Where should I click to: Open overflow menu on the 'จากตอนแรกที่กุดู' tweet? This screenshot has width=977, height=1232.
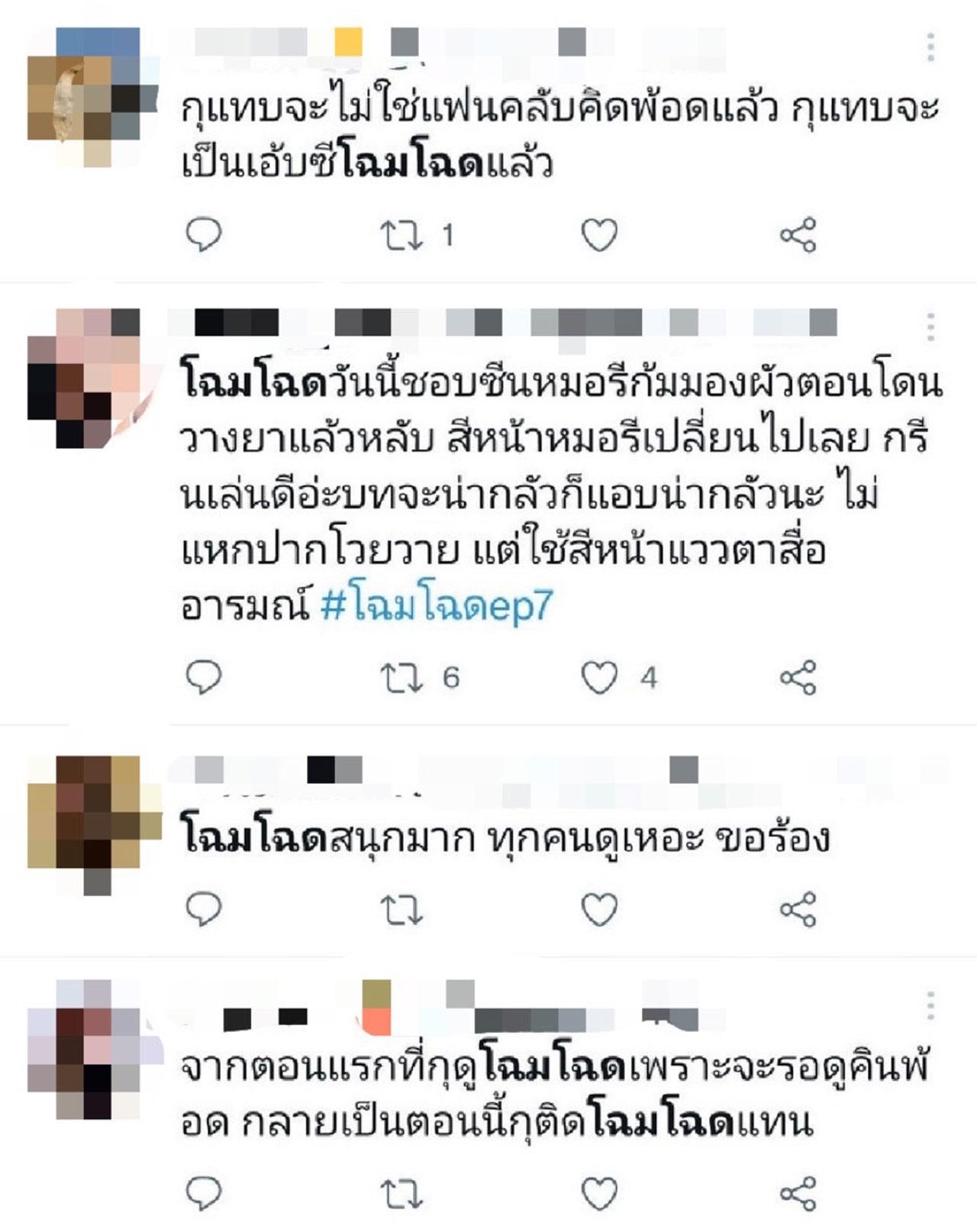coord(930,1006)
